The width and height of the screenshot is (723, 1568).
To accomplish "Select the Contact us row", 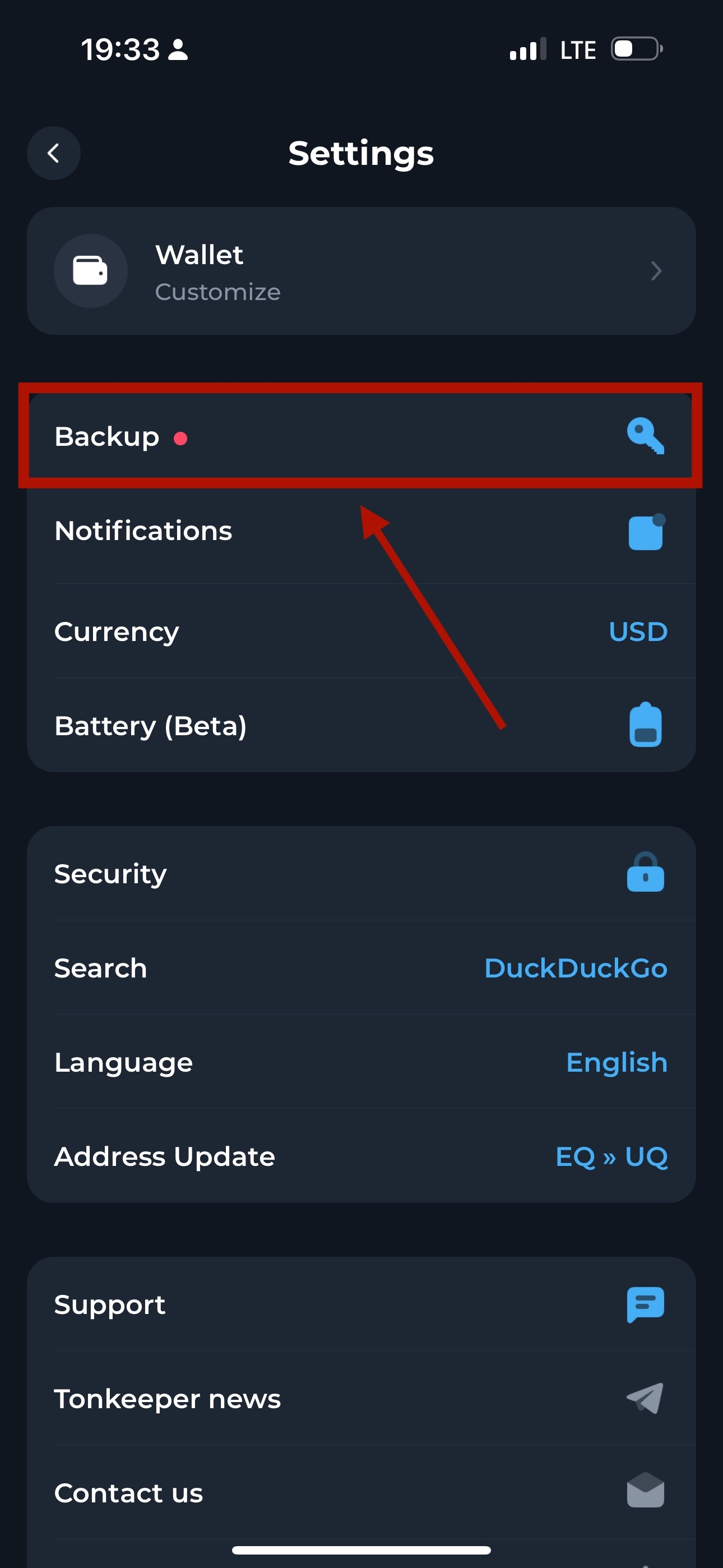I will click(361, 1492).
